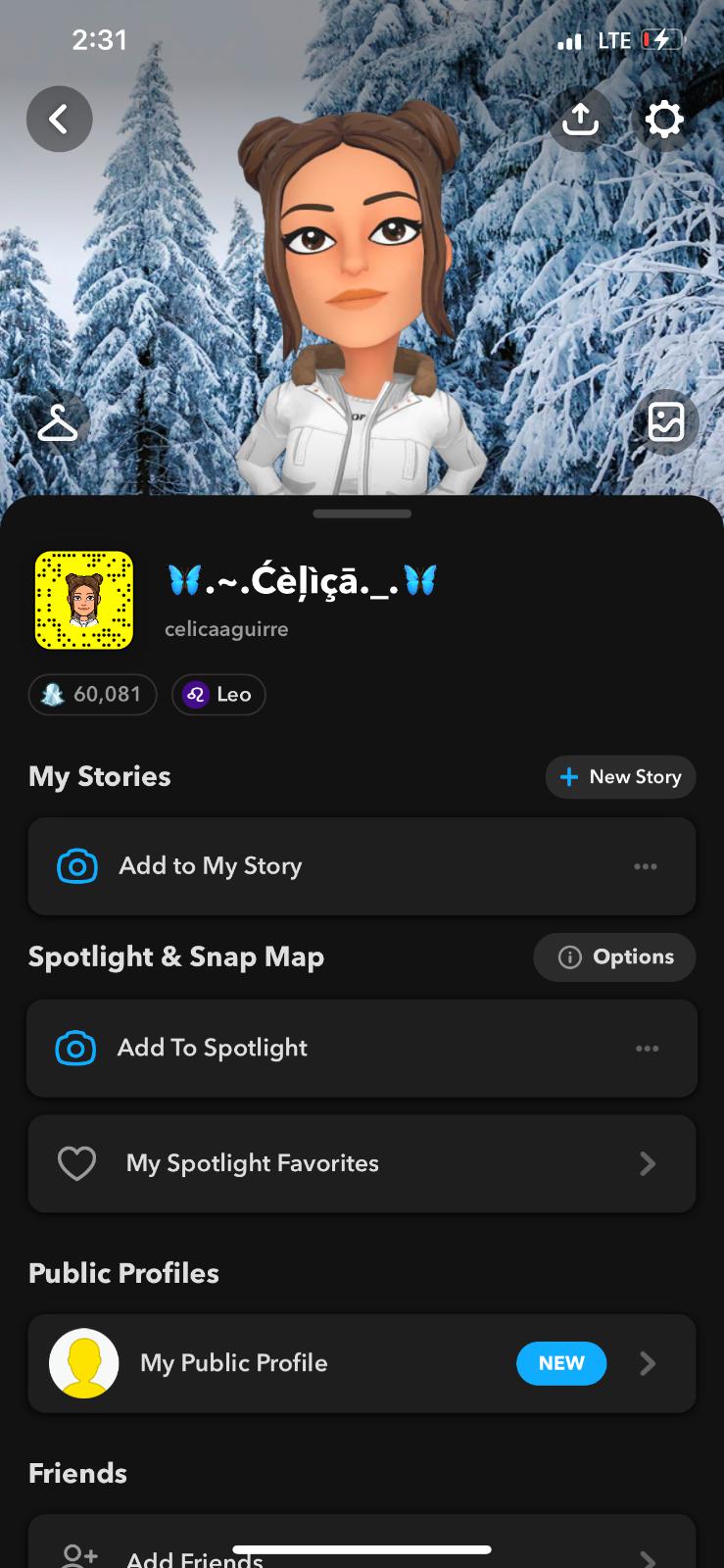Open Spotlight & Snap Map Options

click(x=614, y=957)
